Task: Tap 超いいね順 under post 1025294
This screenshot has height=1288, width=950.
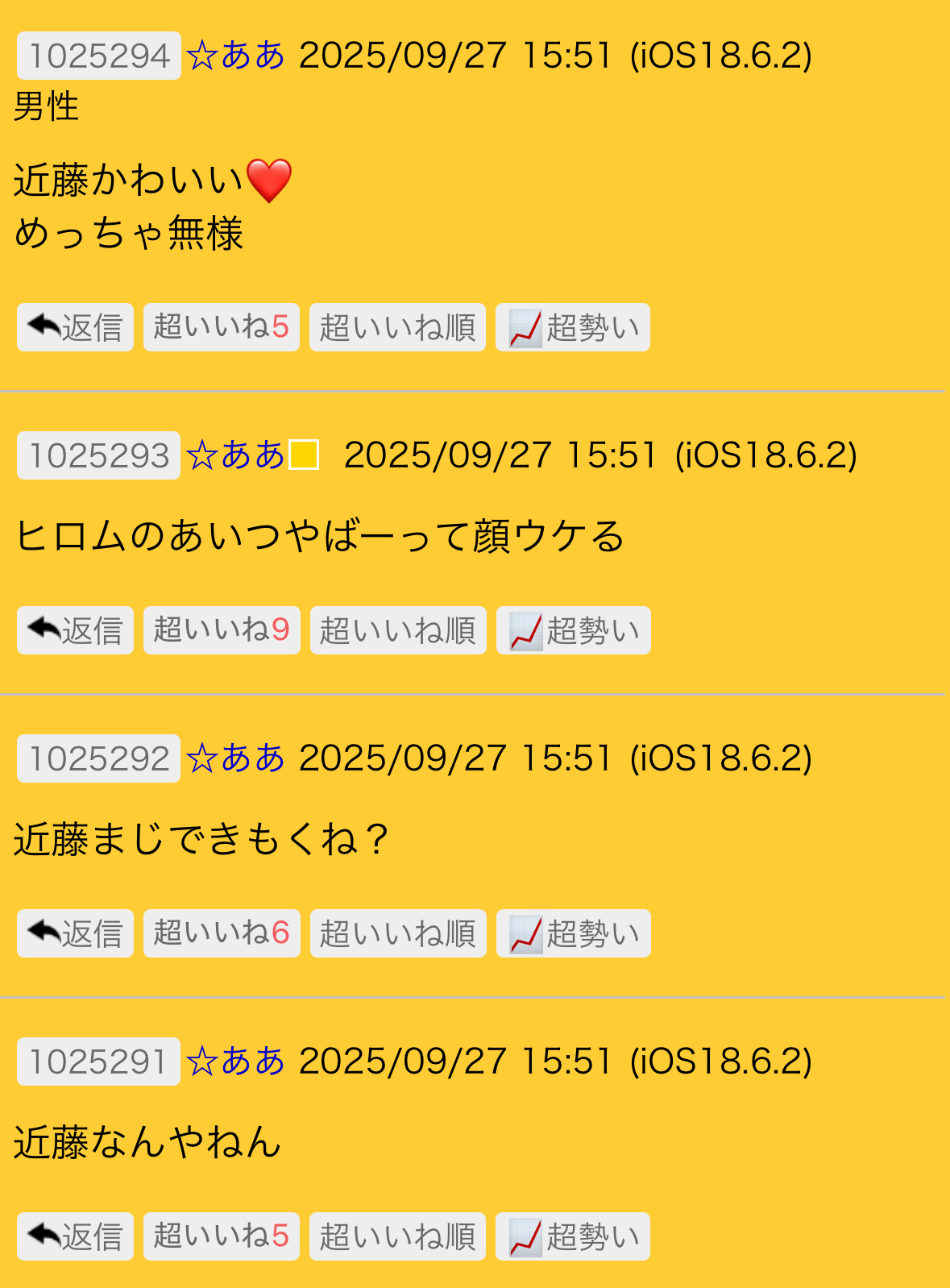Action: (x=397, y=327)
